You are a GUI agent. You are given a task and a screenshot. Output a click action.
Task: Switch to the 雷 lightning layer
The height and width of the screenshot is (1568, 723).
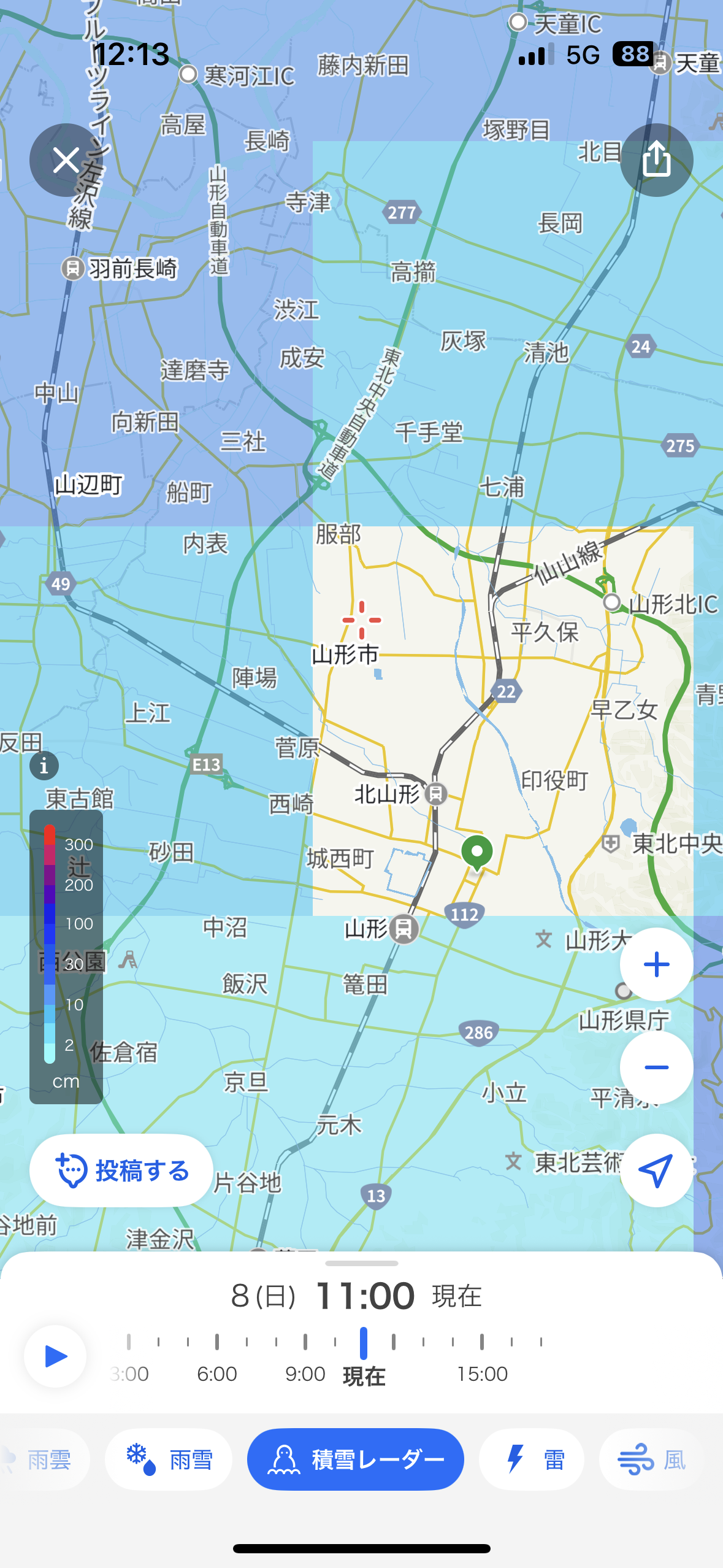[531, 1459]
